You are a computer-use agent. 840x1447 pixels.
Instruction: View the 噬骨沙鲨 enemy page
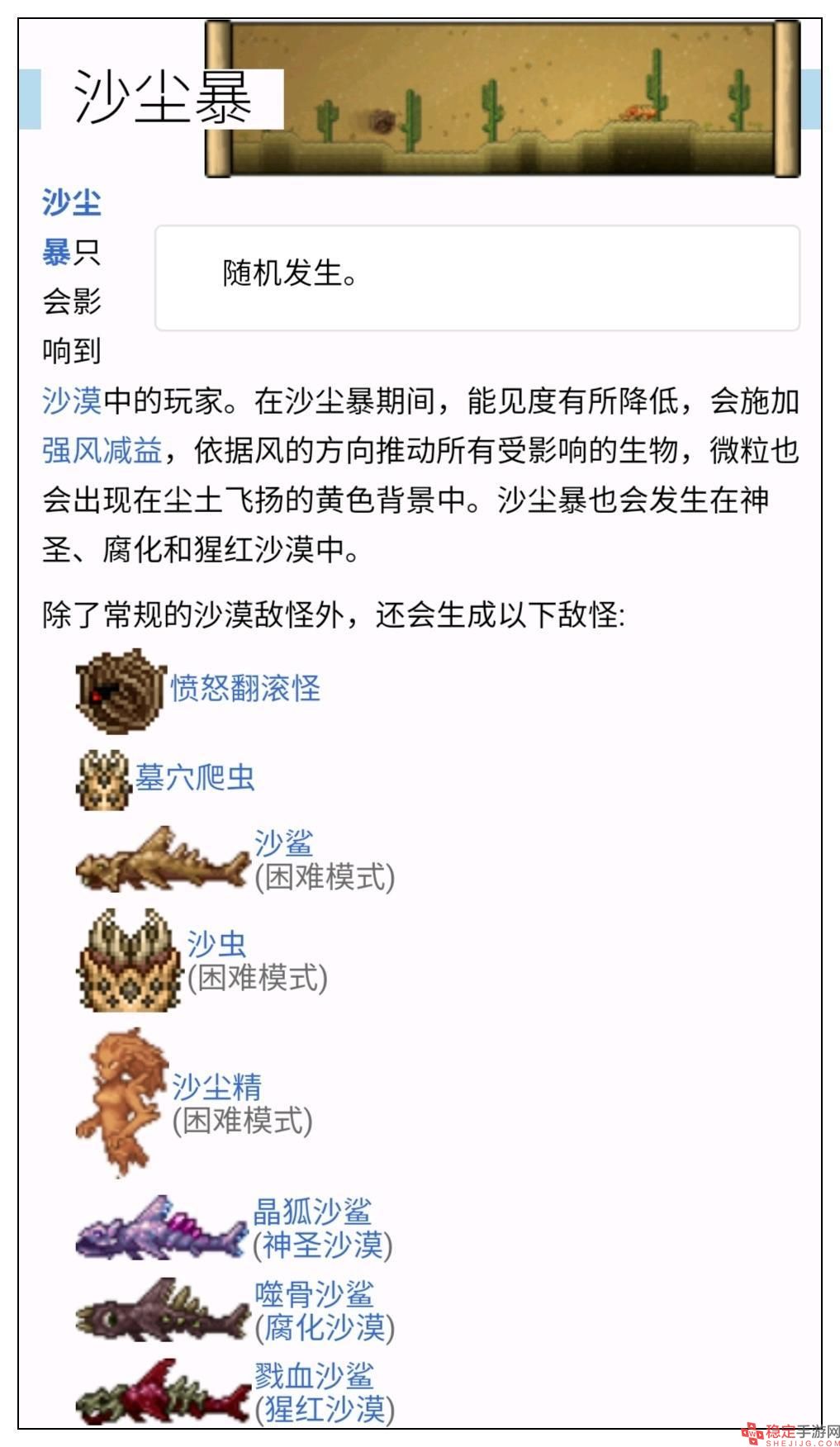pyautogui.click(x=314, y=1293)
